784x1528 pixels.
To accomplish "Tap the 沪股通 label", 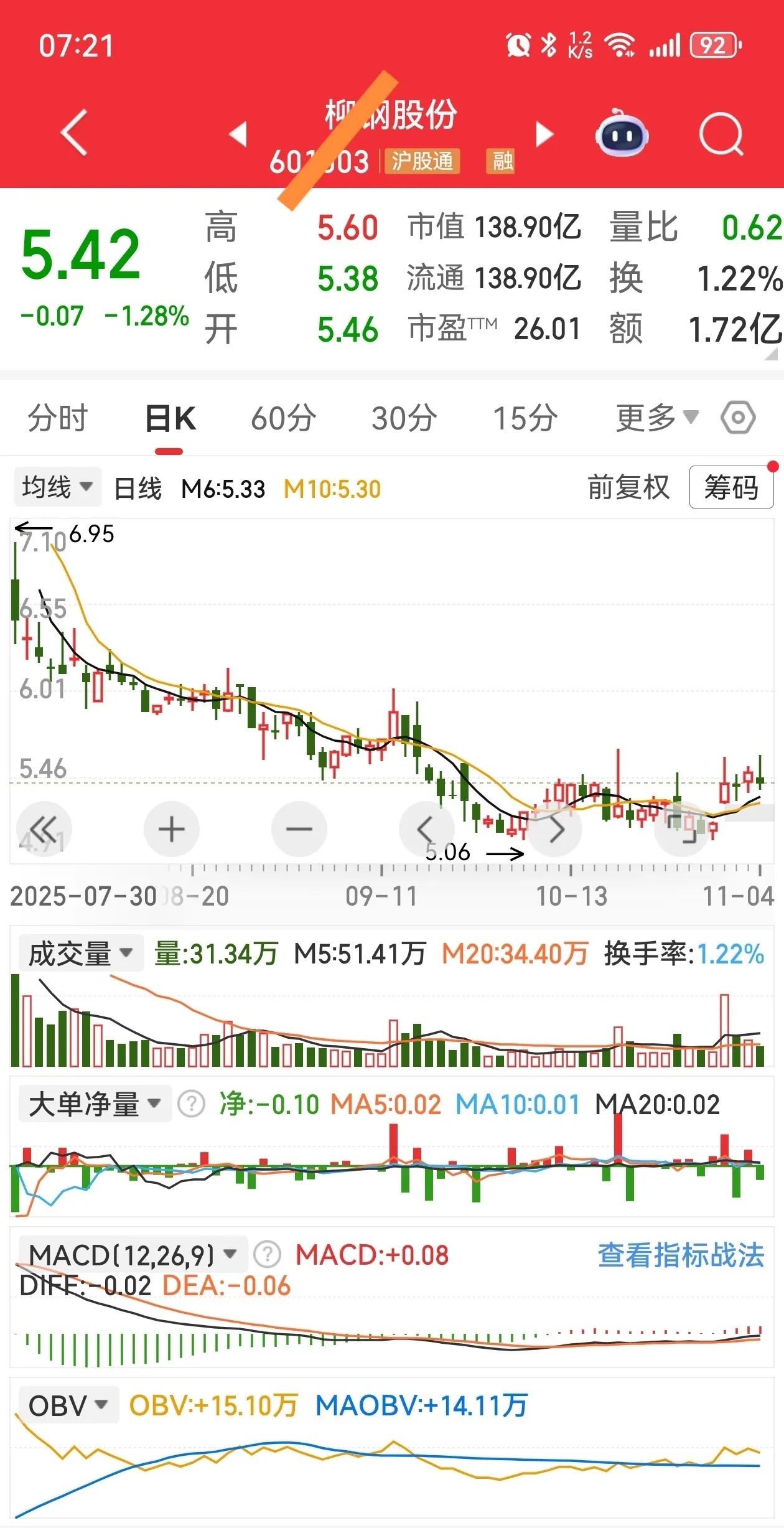I will (x=422, y=161).
